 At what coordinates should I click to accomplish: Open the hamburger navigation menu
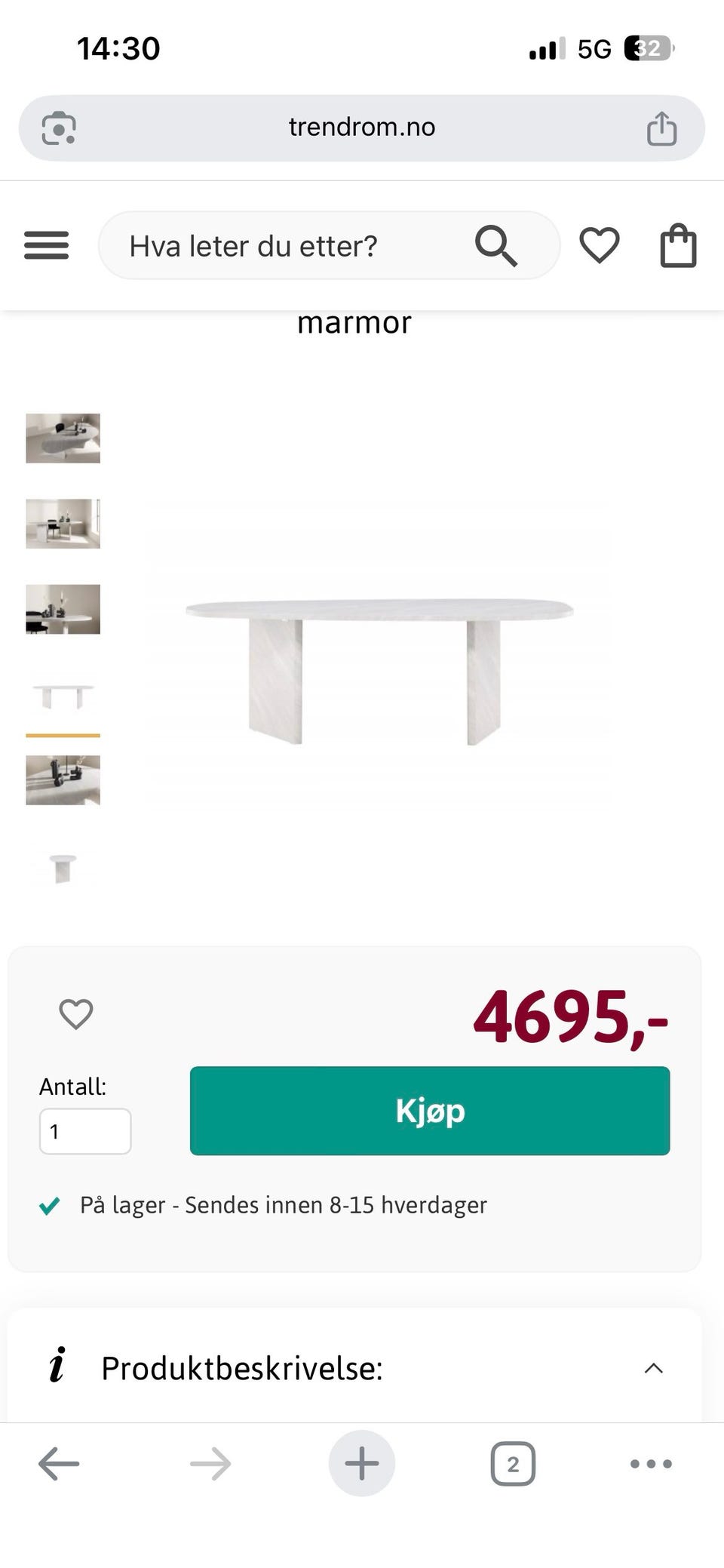tap(46, 245)
